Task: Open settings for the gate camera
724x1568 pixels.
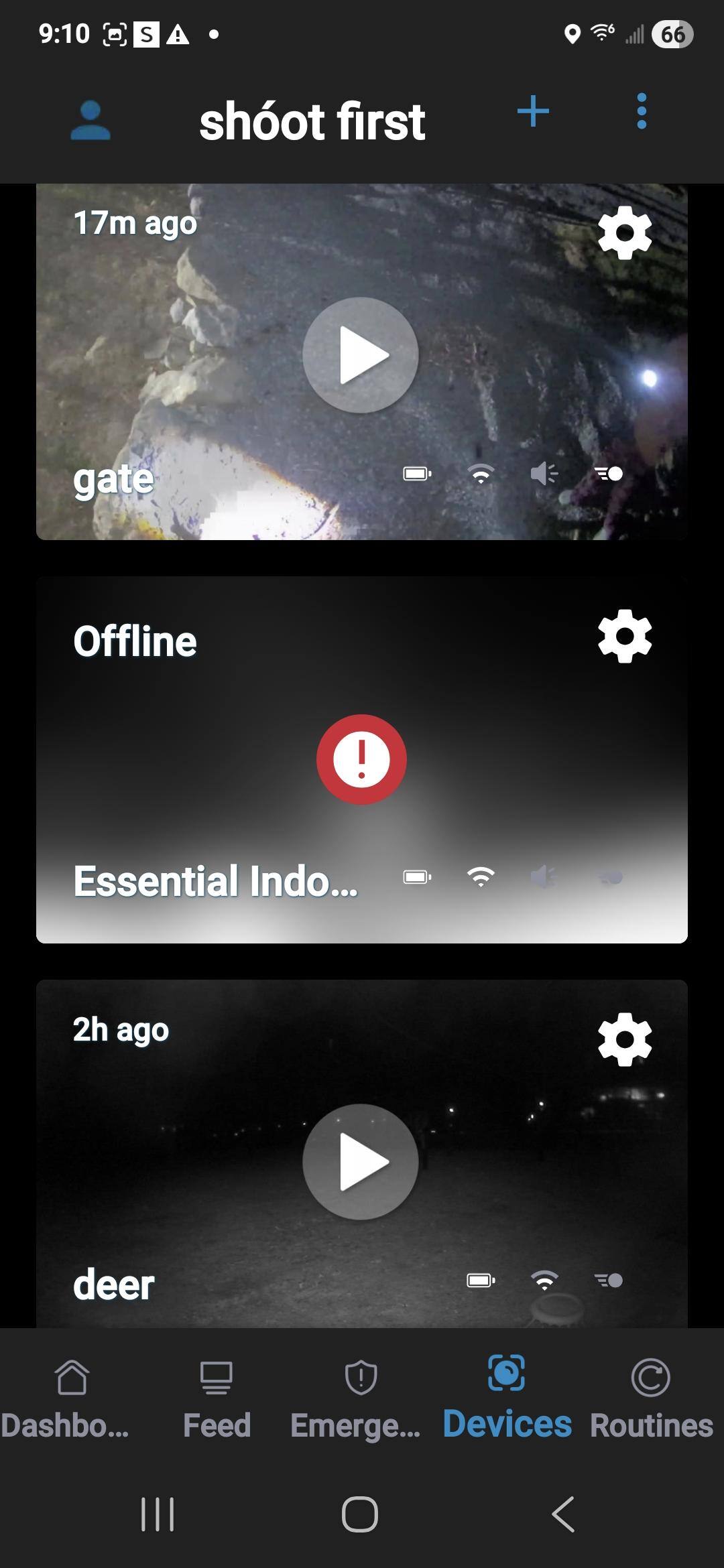Action: point(625,233)
